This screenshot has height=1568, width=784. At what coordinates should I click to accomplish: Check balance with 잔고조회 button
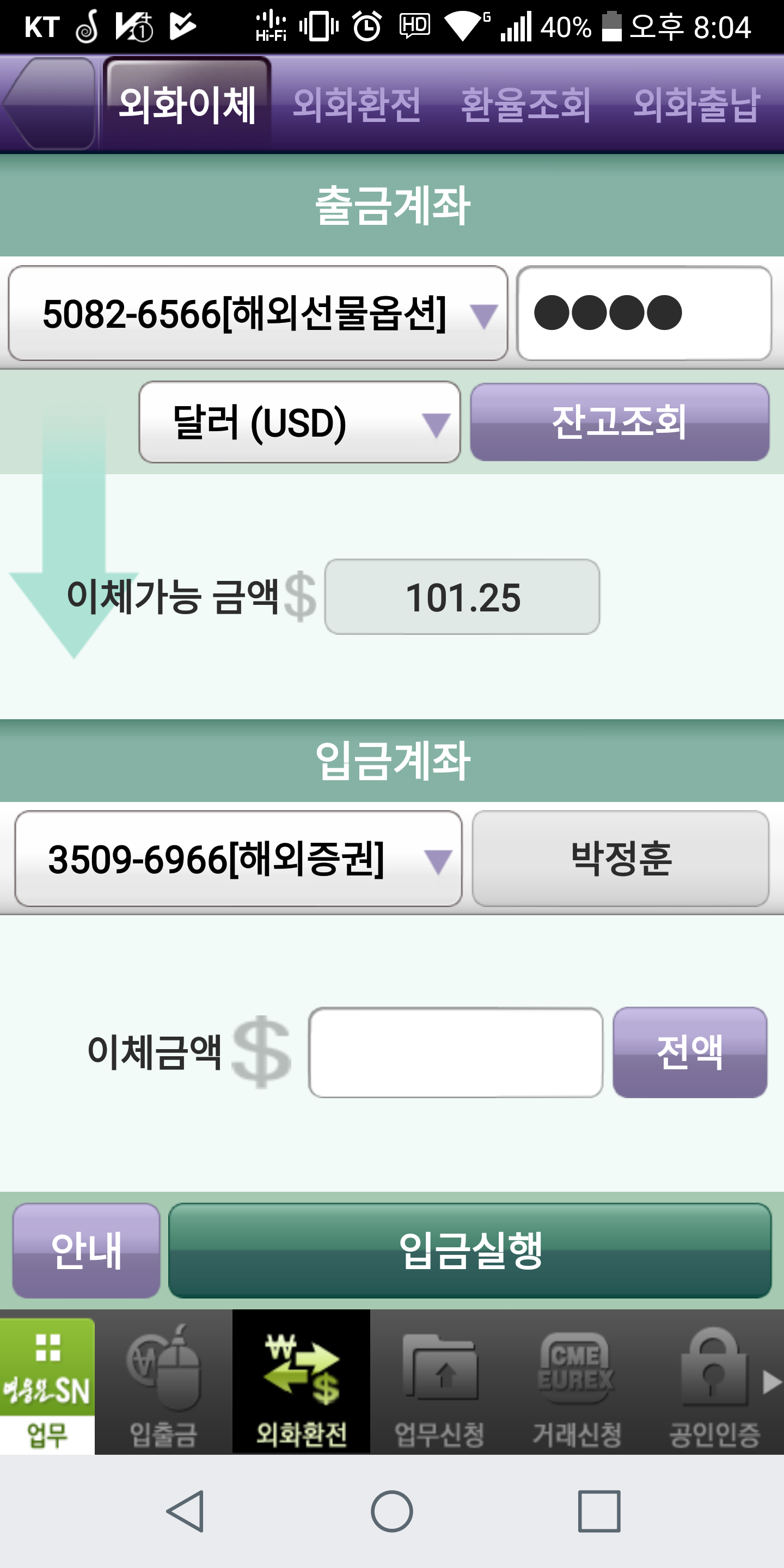point(619,422)
